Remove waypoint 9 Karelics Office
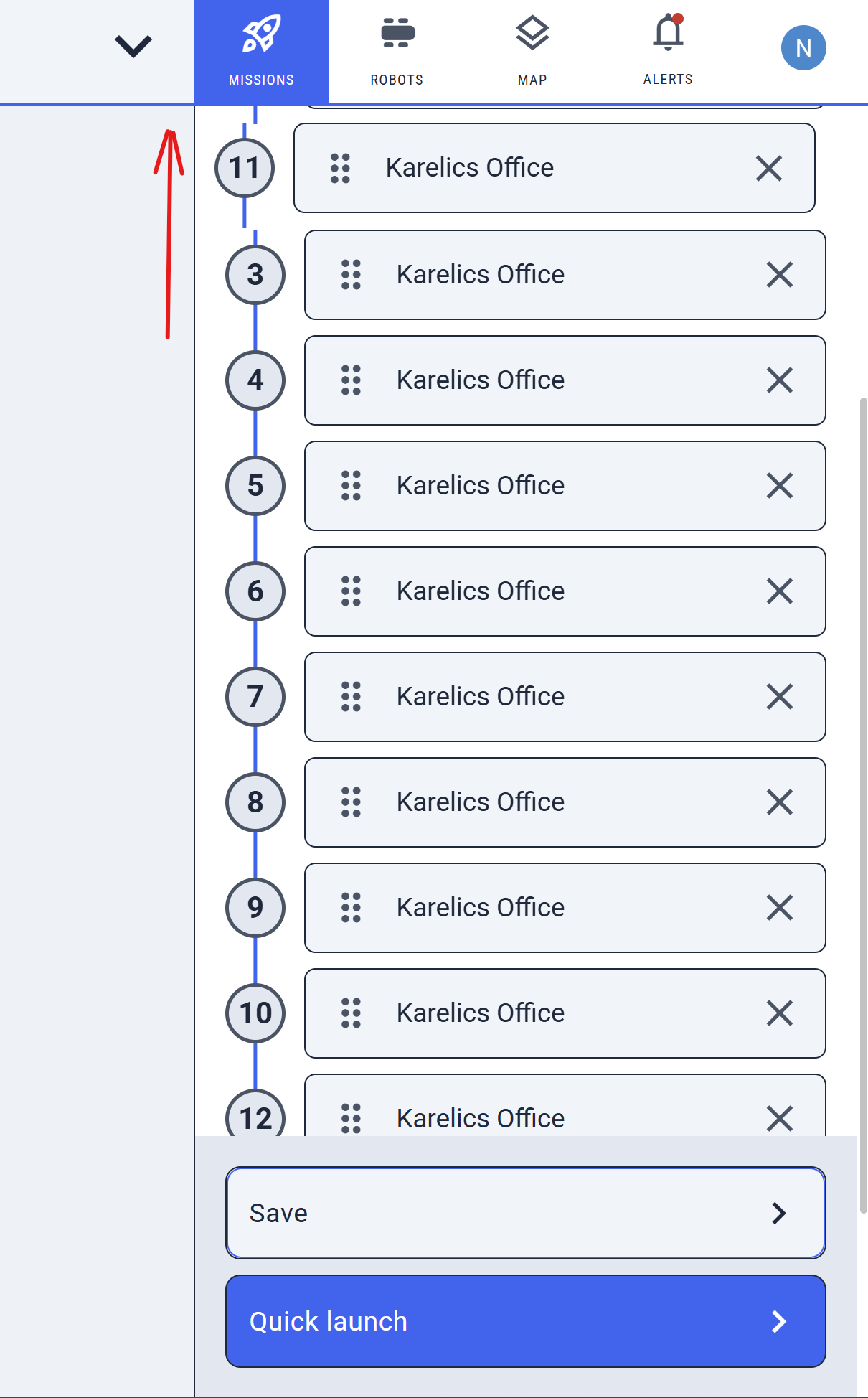The width and height of the screenshot is (868, 1398). [x=780, y=908]
